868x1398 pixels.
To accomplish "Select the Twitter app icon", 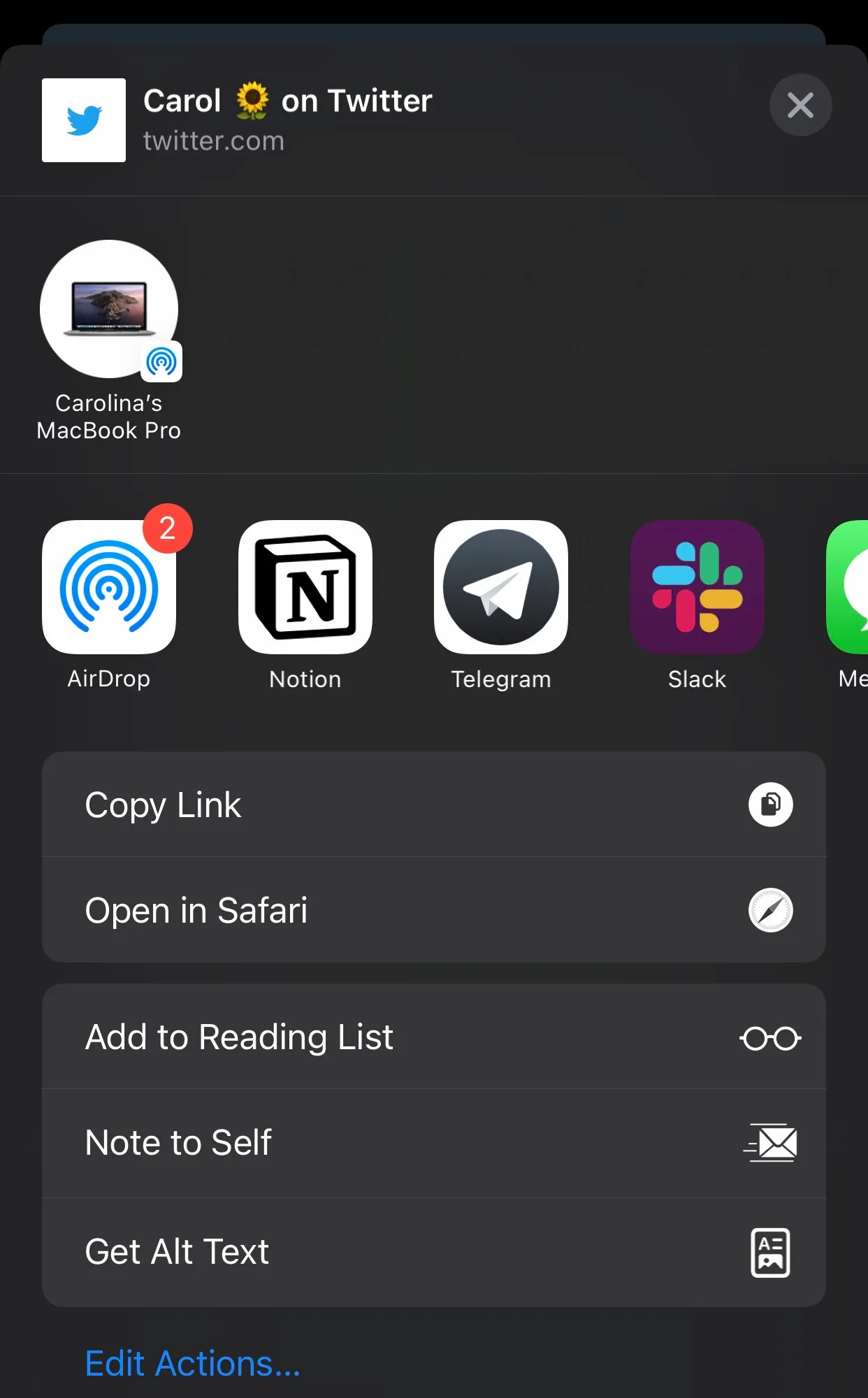I will click(83, 120).
